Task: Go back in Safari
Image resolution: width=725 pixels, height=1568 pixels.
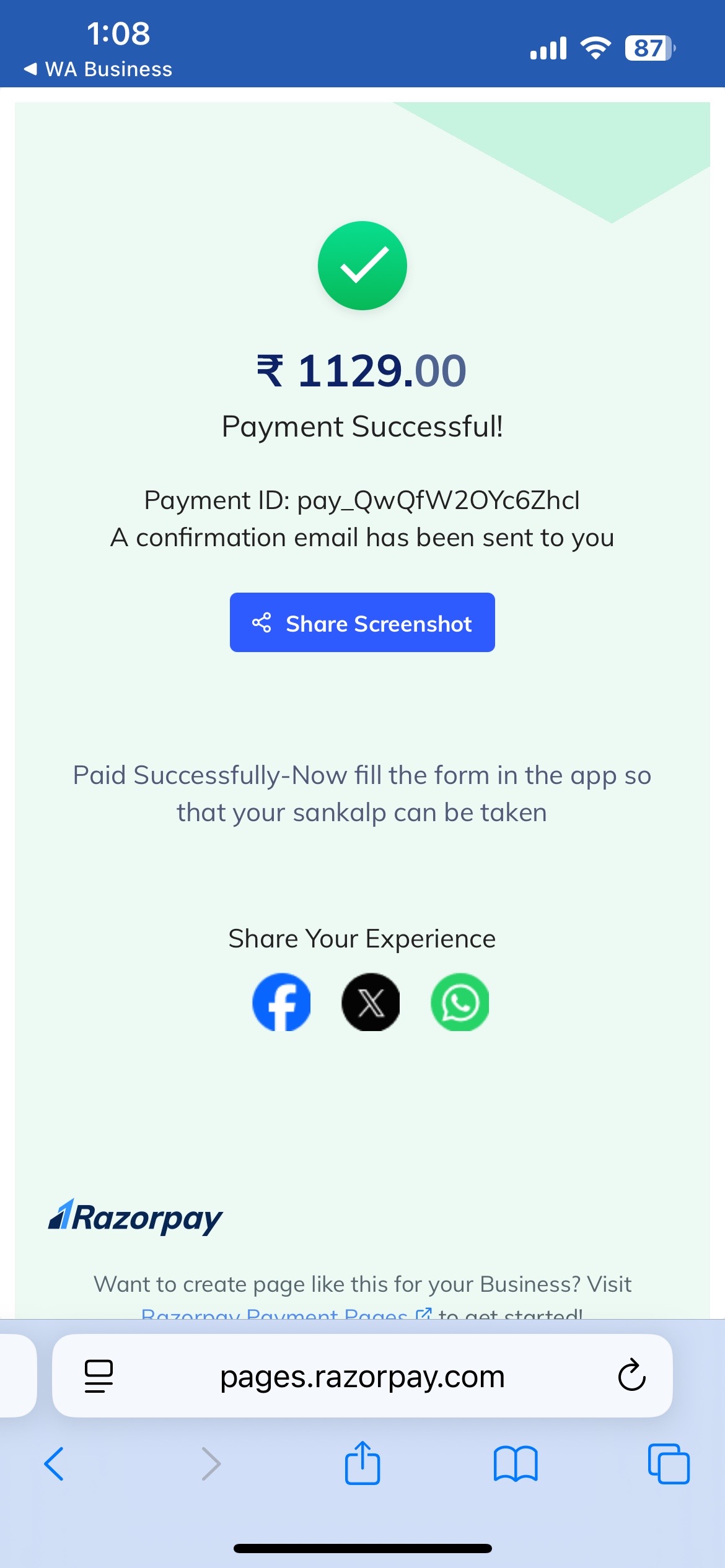Action: click(54, 1464)
